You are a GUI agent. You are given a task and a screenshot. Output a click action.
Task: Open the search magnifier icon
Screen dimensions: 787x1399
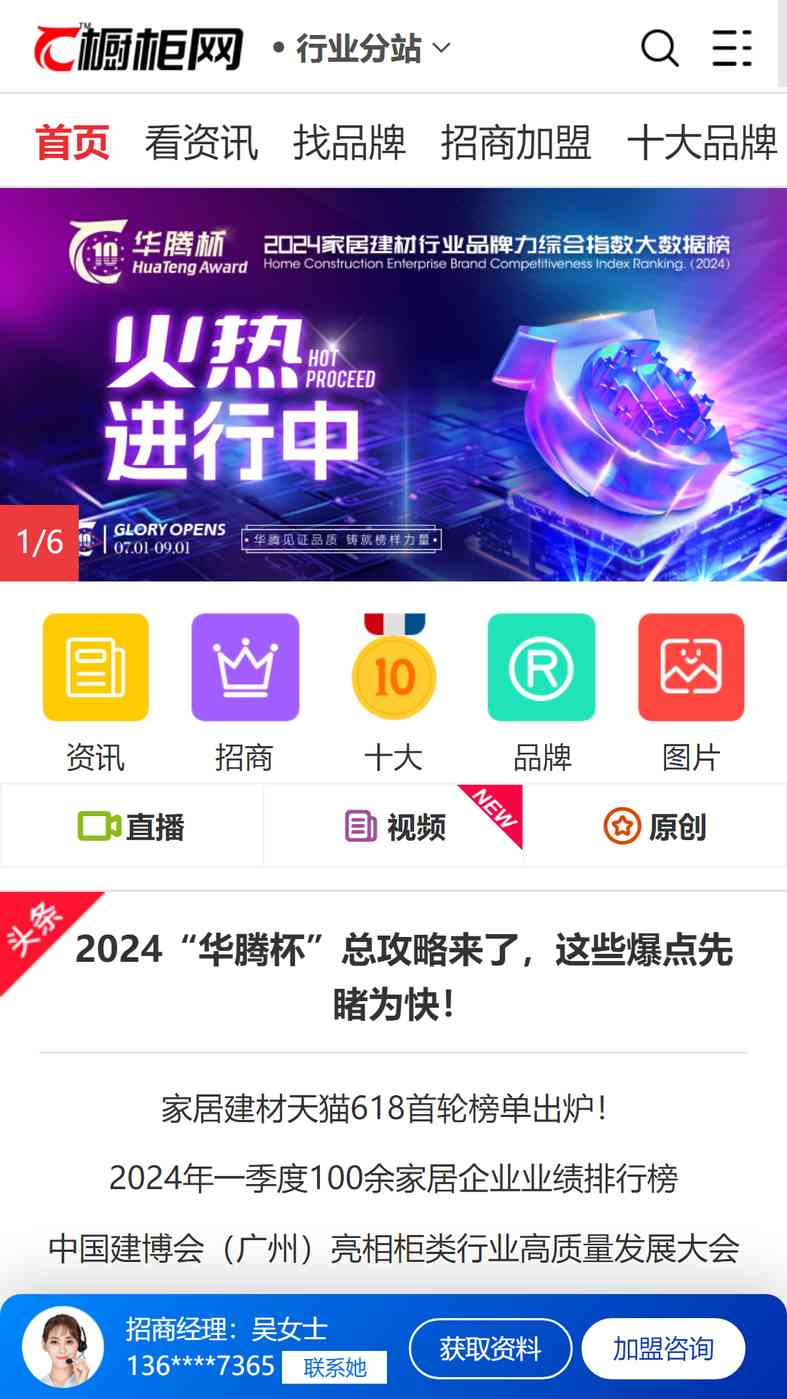660,48
